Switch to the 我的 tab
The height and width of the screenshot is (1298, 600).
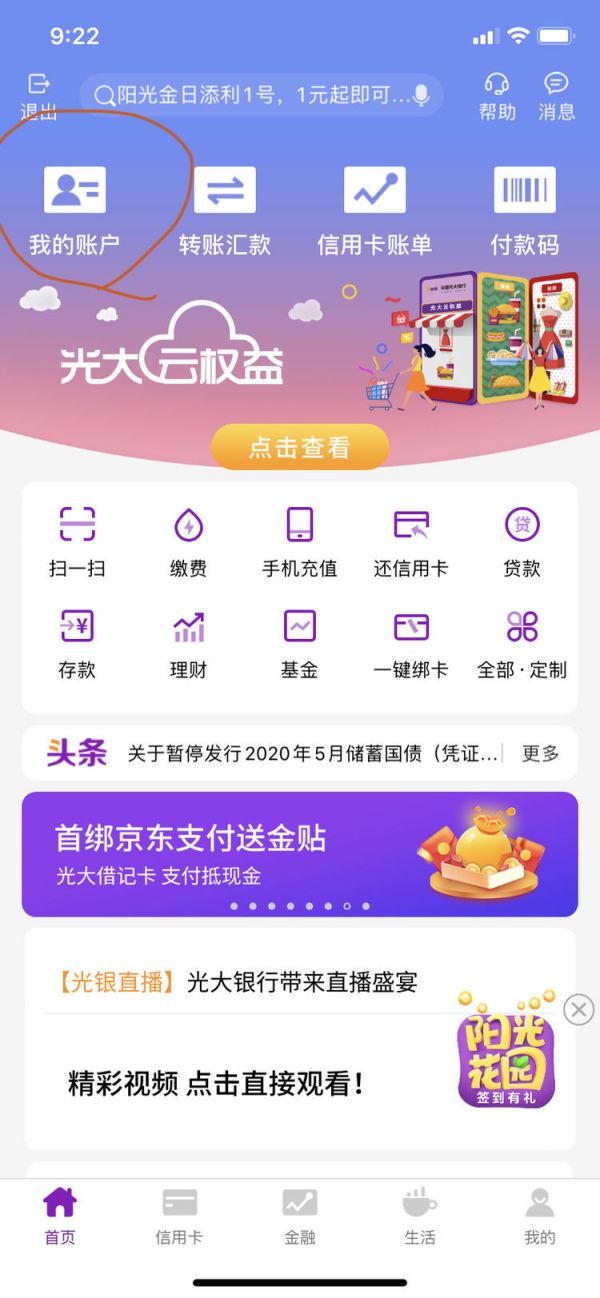pos(539,1216)
